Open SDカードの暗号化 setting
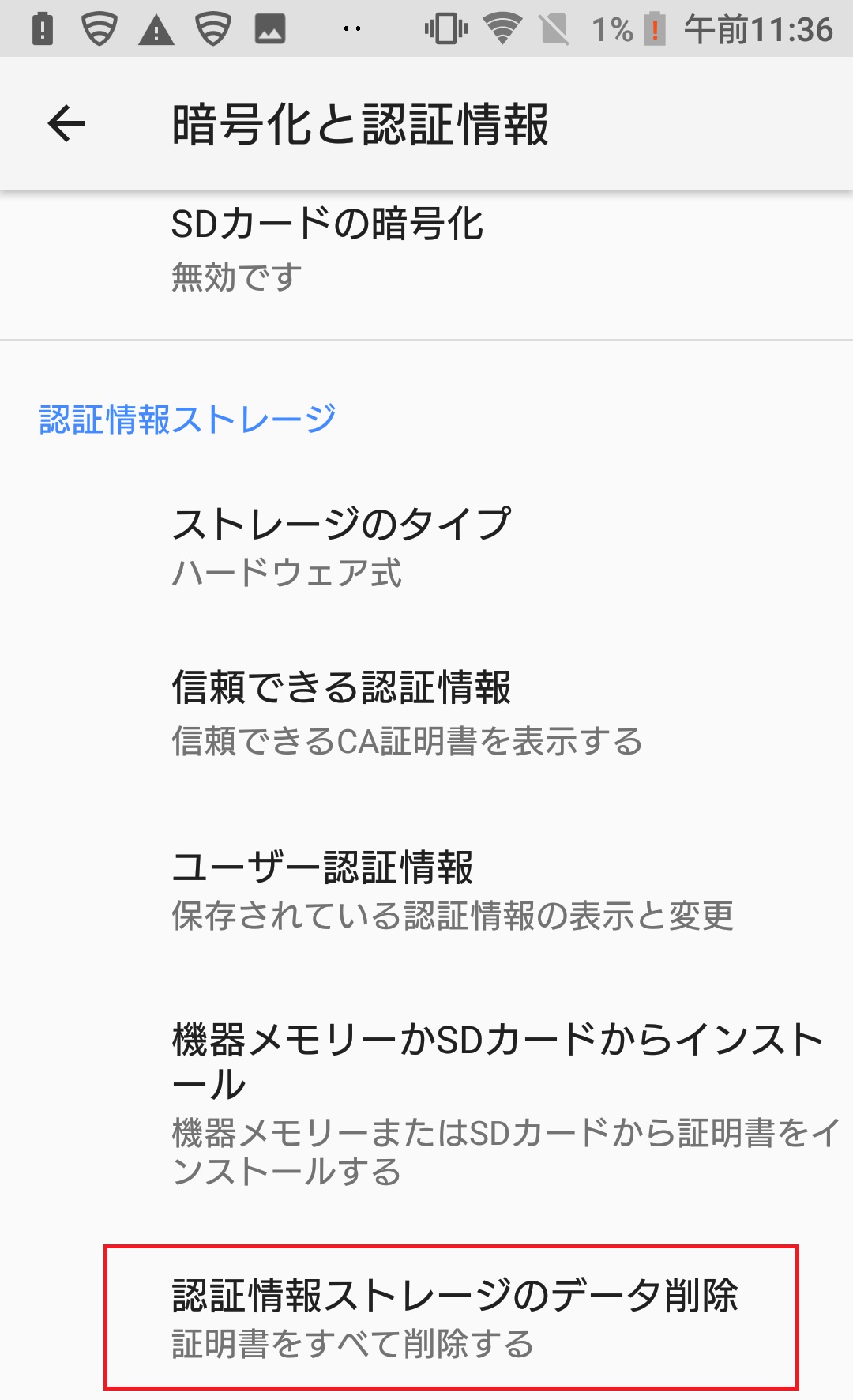Screen dimensions: 853x1400 click(x=426, y=251)
